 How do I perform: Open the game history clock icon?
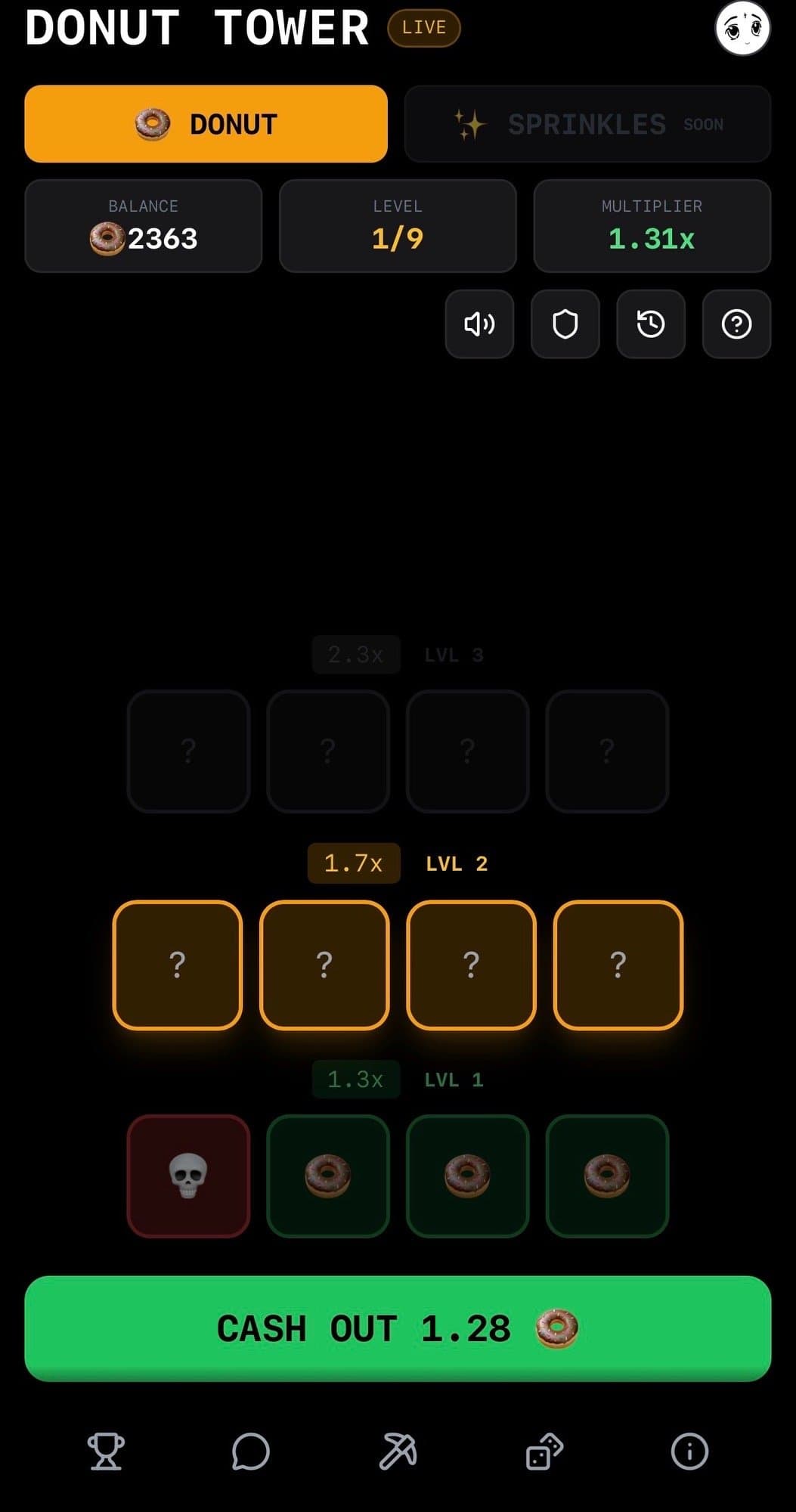pyautogui.click(x=651, y=324)
